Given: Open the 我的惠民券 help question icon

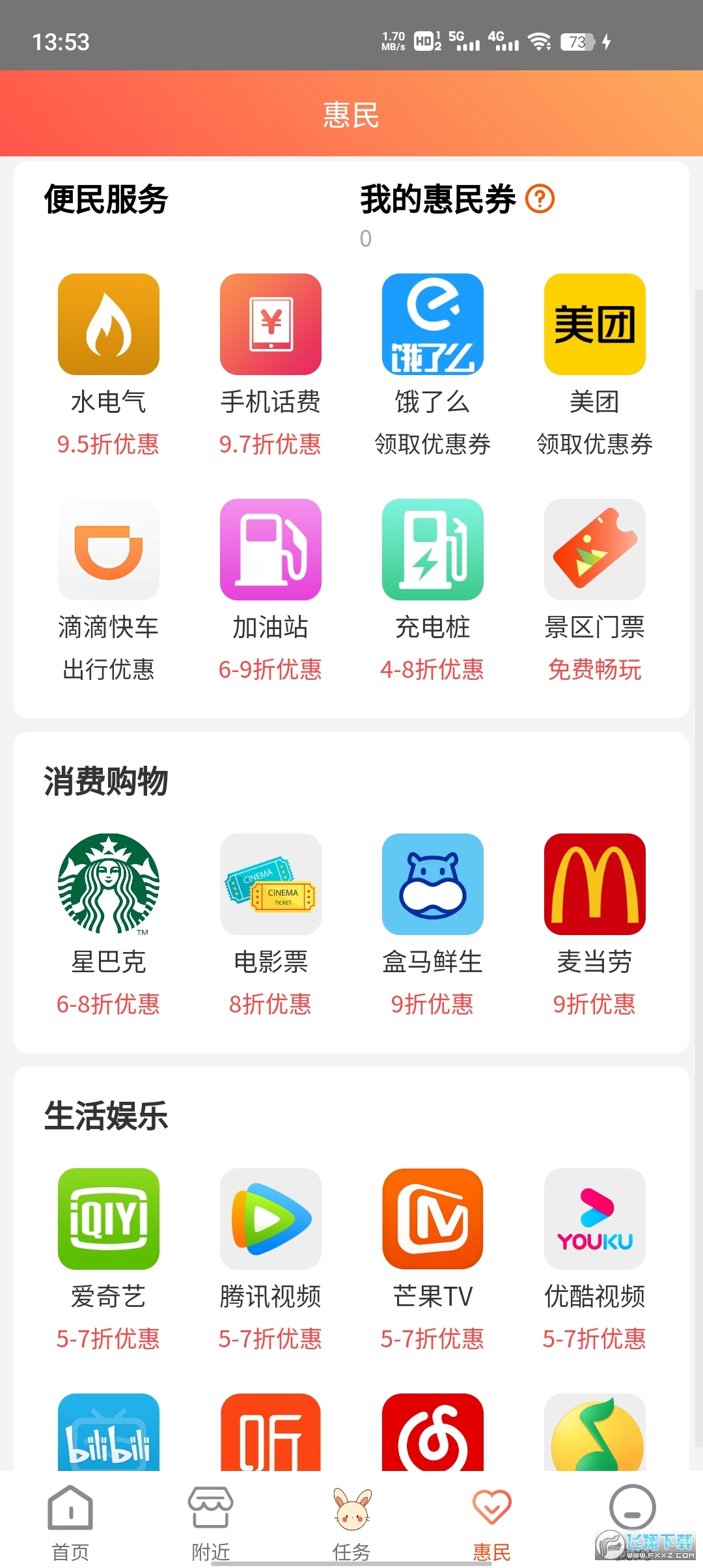Looking at the screenshot, I should [540, 199].
